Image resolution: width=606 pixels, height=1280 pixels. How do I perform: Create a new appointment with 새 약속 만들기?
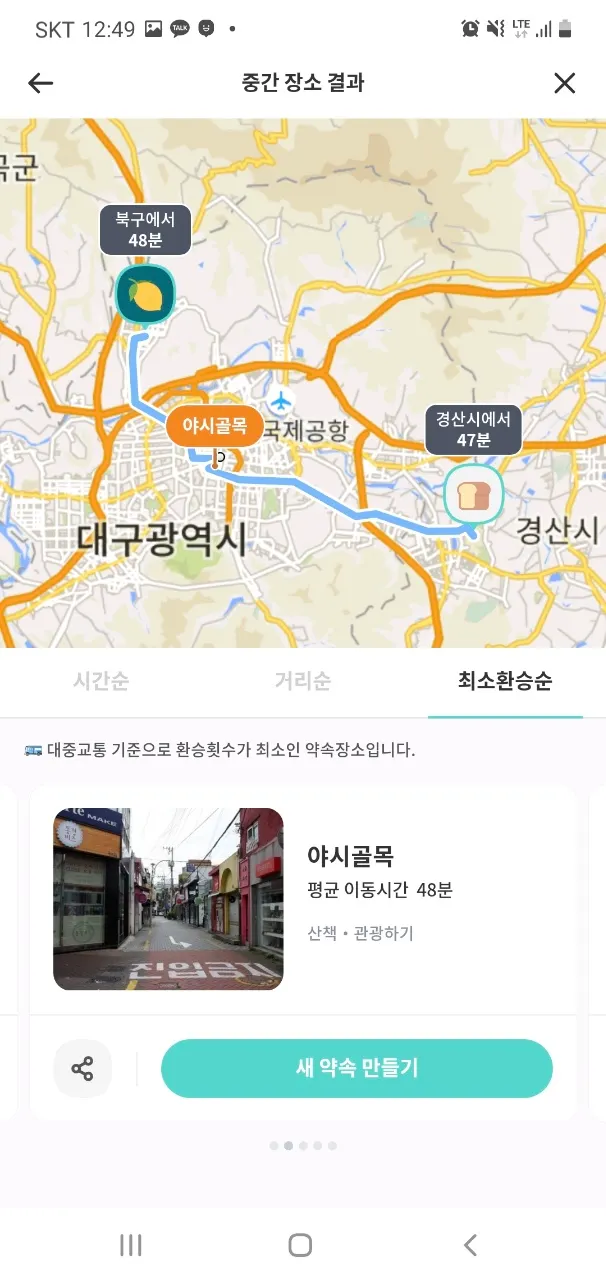point(357,1069)
